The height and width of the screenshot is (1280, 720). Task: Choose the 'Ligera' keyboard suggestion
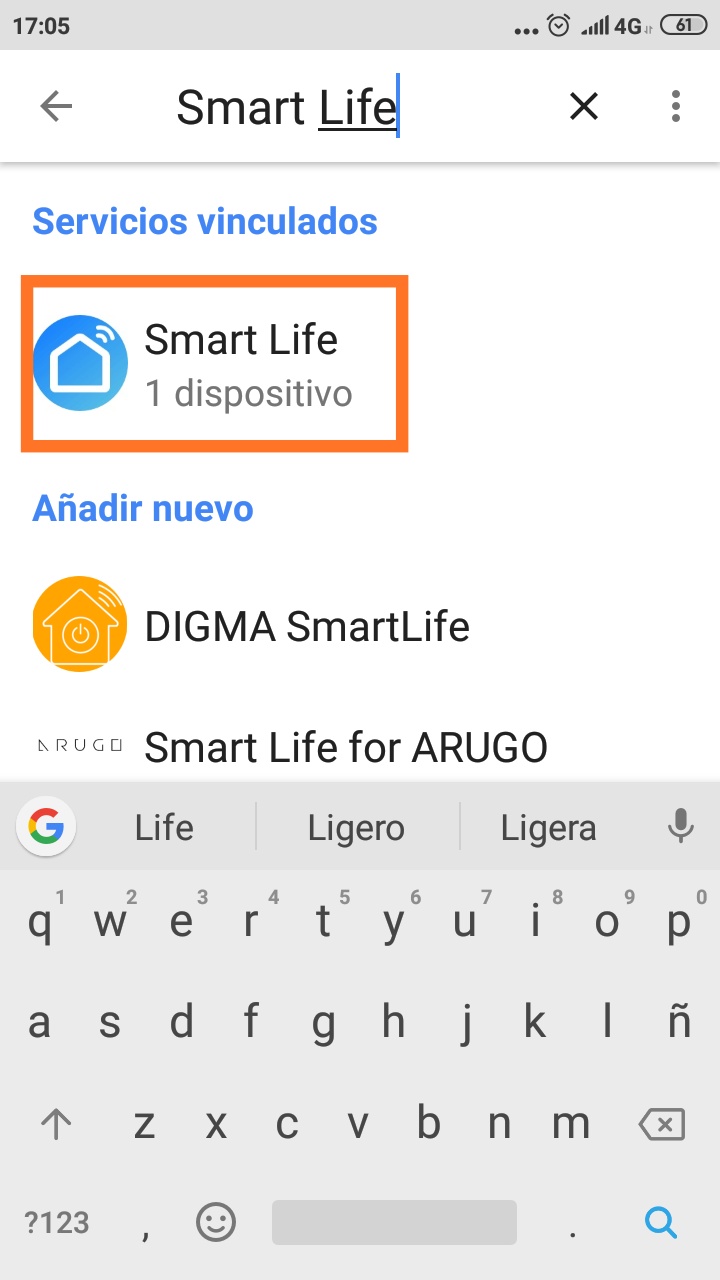(x=549, y=828)
